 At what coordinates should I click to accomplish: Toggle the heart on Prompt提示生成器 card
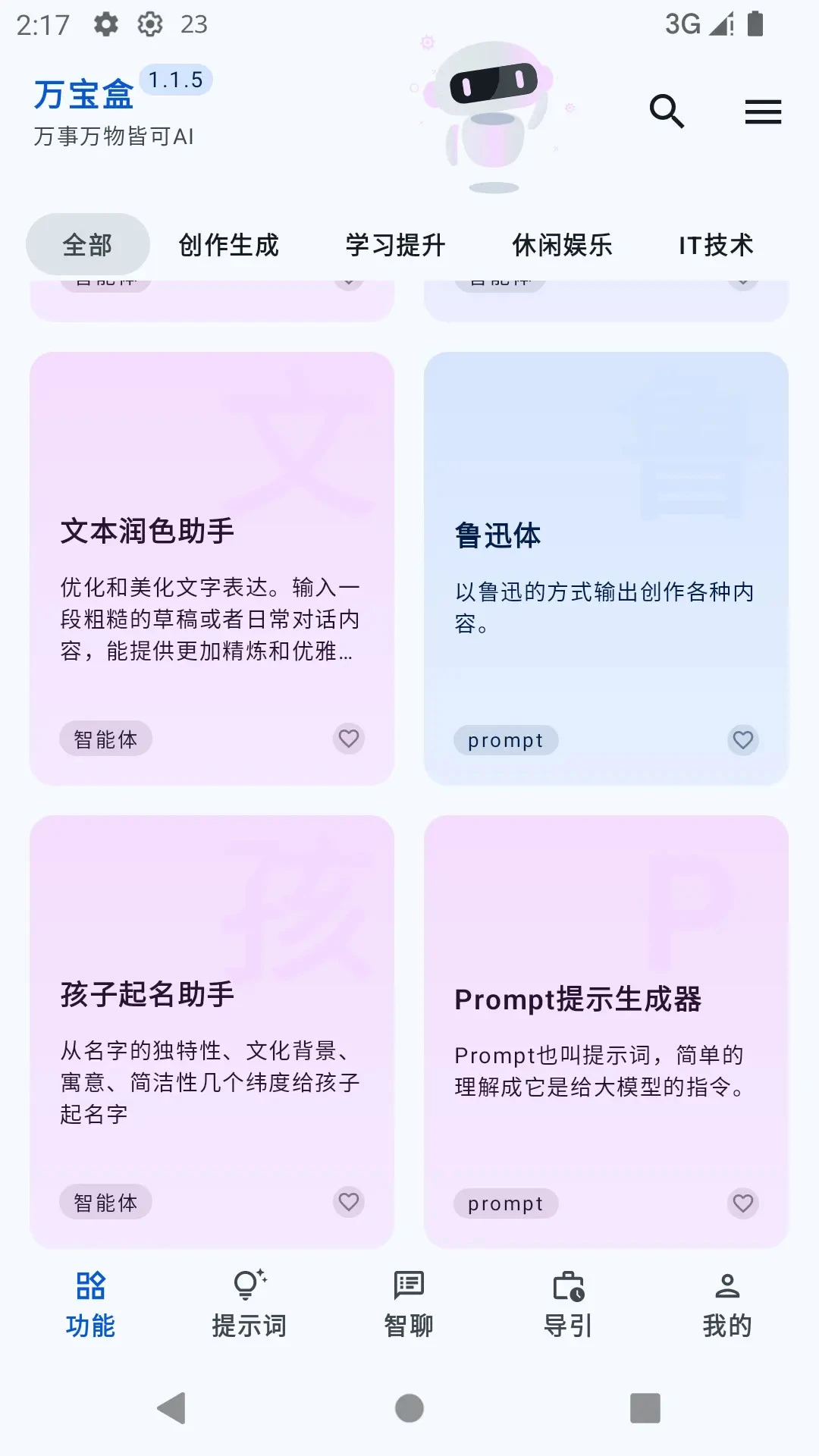click(x=743, y=1203)
